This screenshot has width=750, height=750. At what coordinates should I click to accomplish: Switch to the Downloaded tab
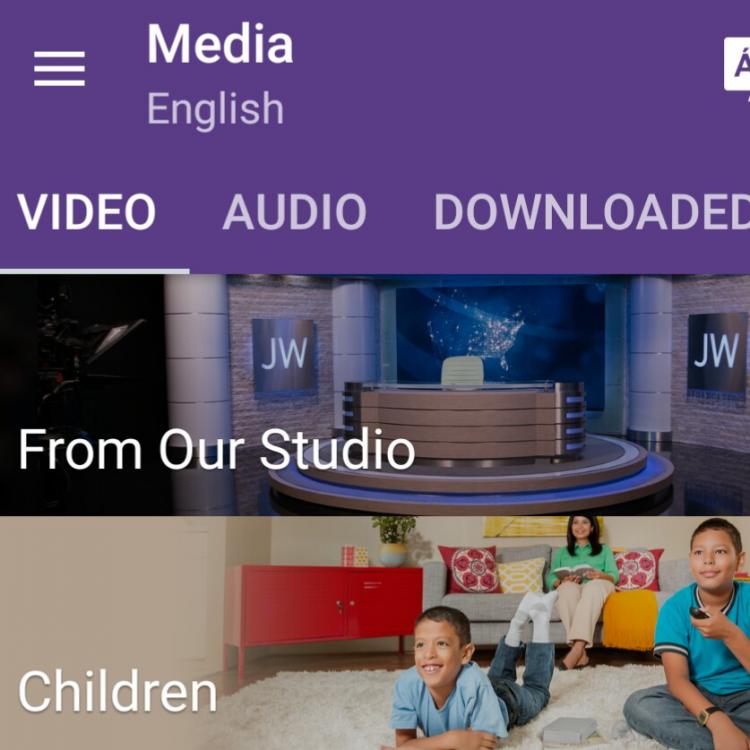click(592, 212)
